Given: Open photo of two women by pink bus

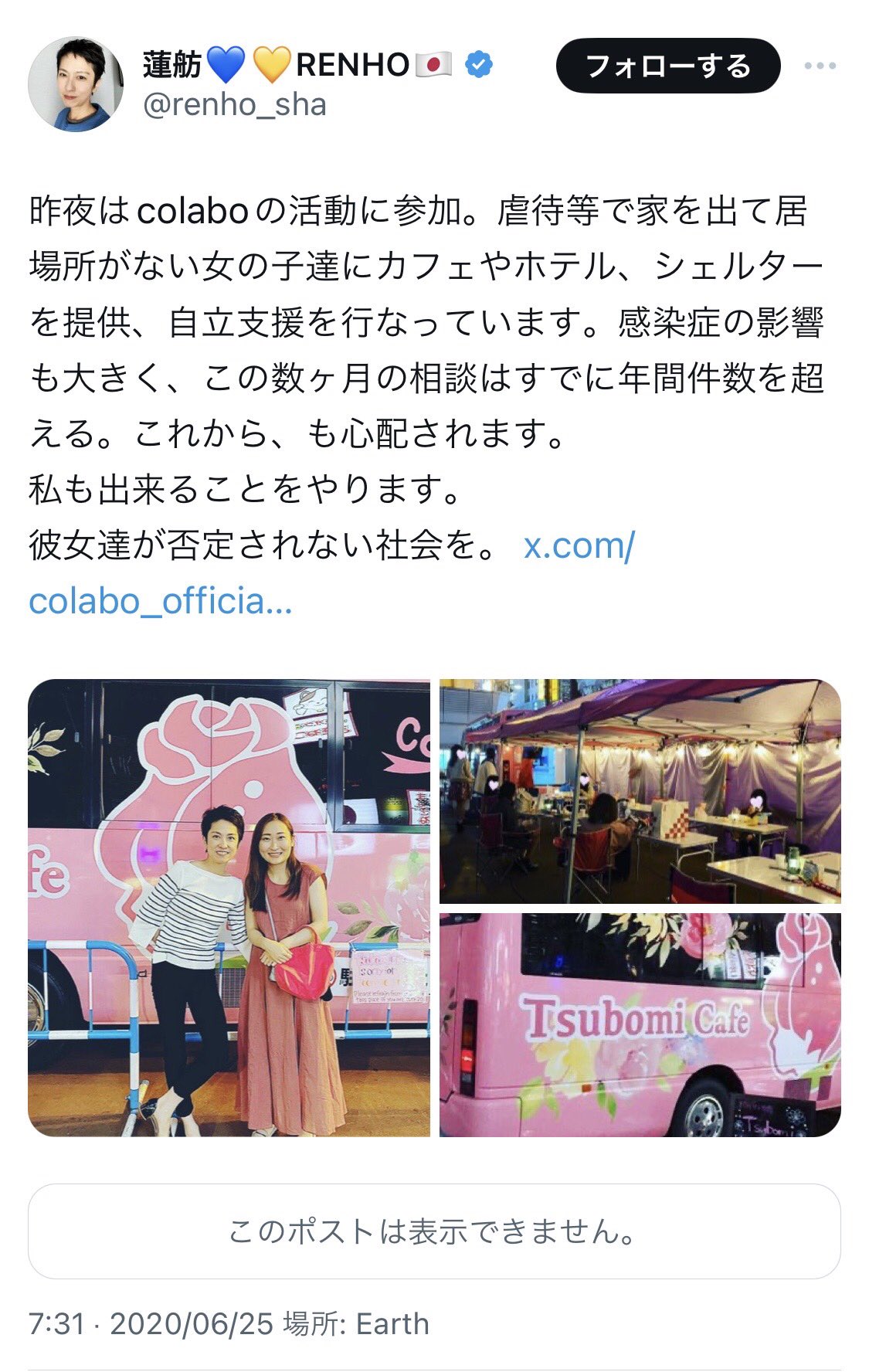Looking at the screenshot, I should click(229, 908).
